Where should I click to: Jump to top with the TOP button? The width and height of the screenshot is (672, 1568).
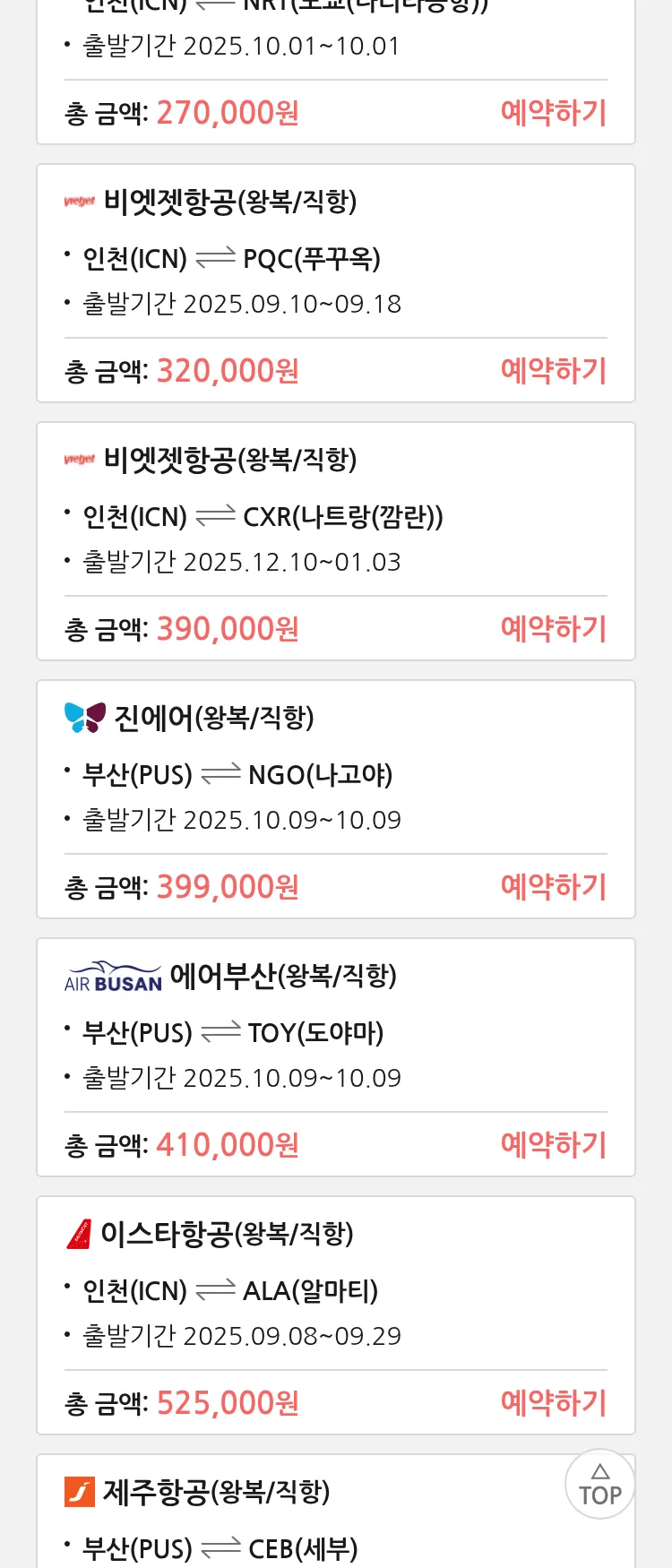(x=599, y=1484)
